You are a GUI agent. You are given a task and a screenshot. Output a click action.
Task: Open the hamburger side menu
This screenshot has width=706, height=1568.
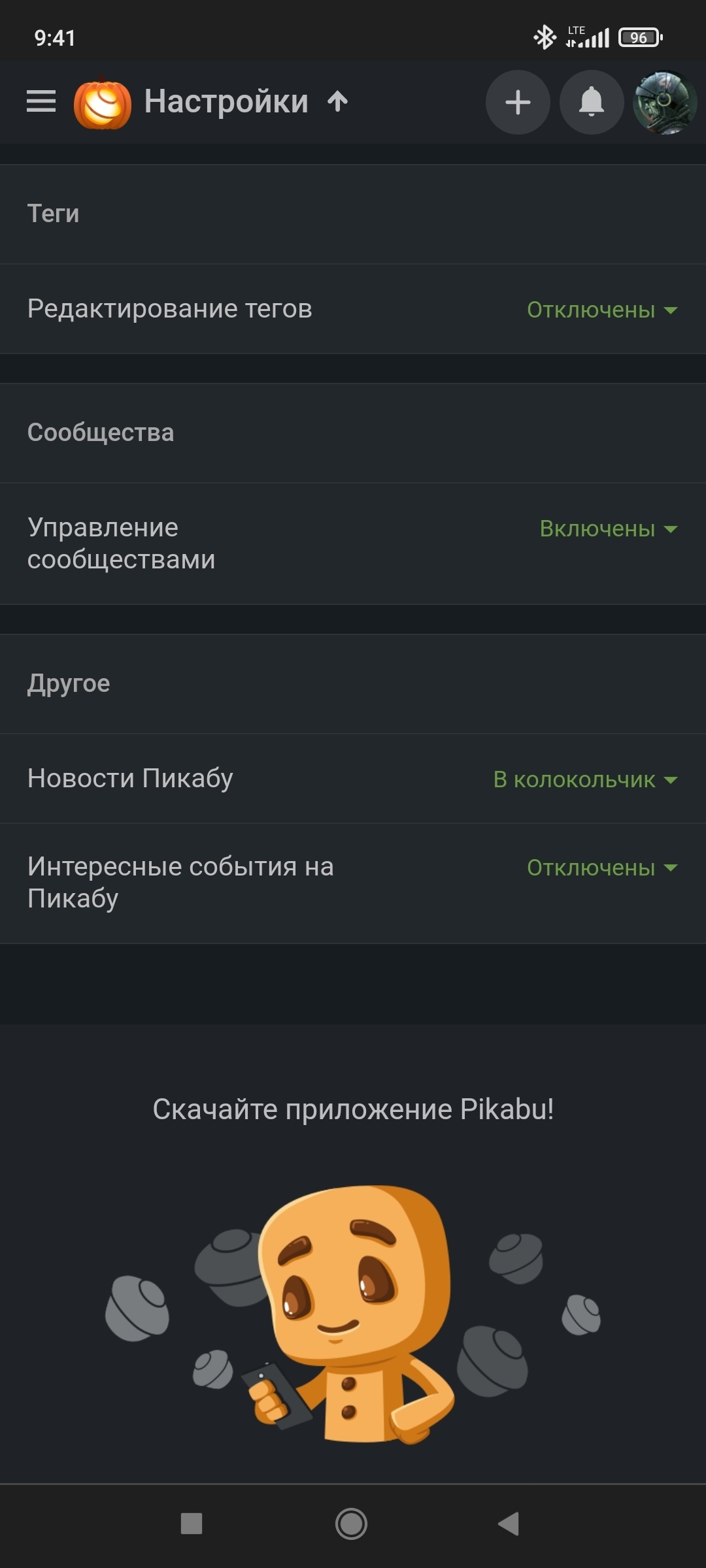click(41, 102)
